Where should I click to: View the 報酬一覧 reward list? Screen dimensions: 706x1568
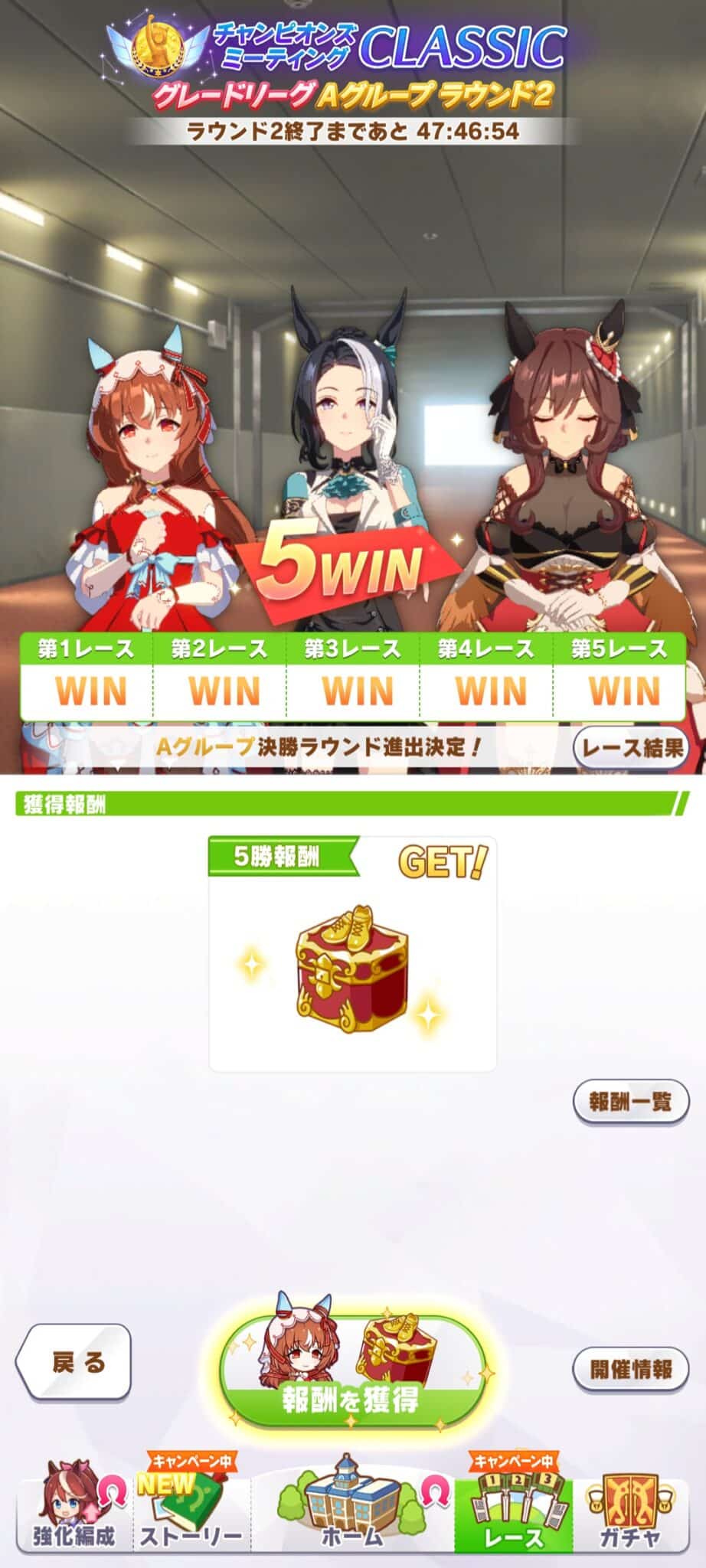(x=630, y=1102)
